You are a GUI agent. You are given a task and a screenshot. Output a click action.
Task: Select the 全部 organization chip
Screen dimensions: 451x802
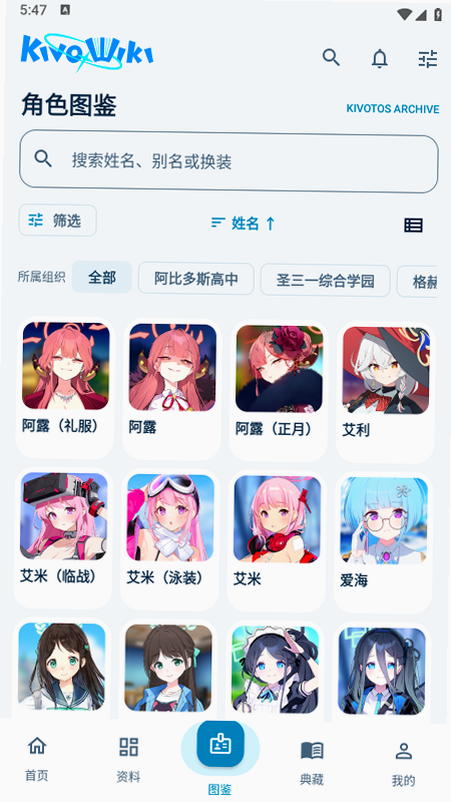pyautogui.click(x=102, y=277)
